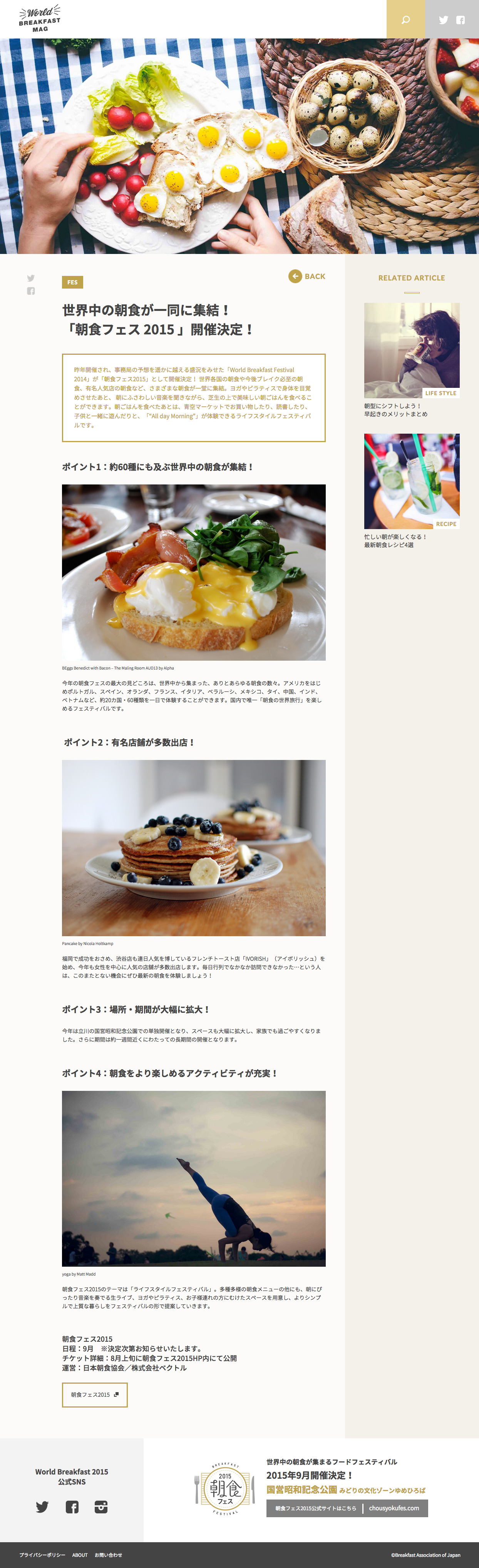Share article on Facebook beside title
This screenshot has height=1568, width=479.
click(30, 291)
